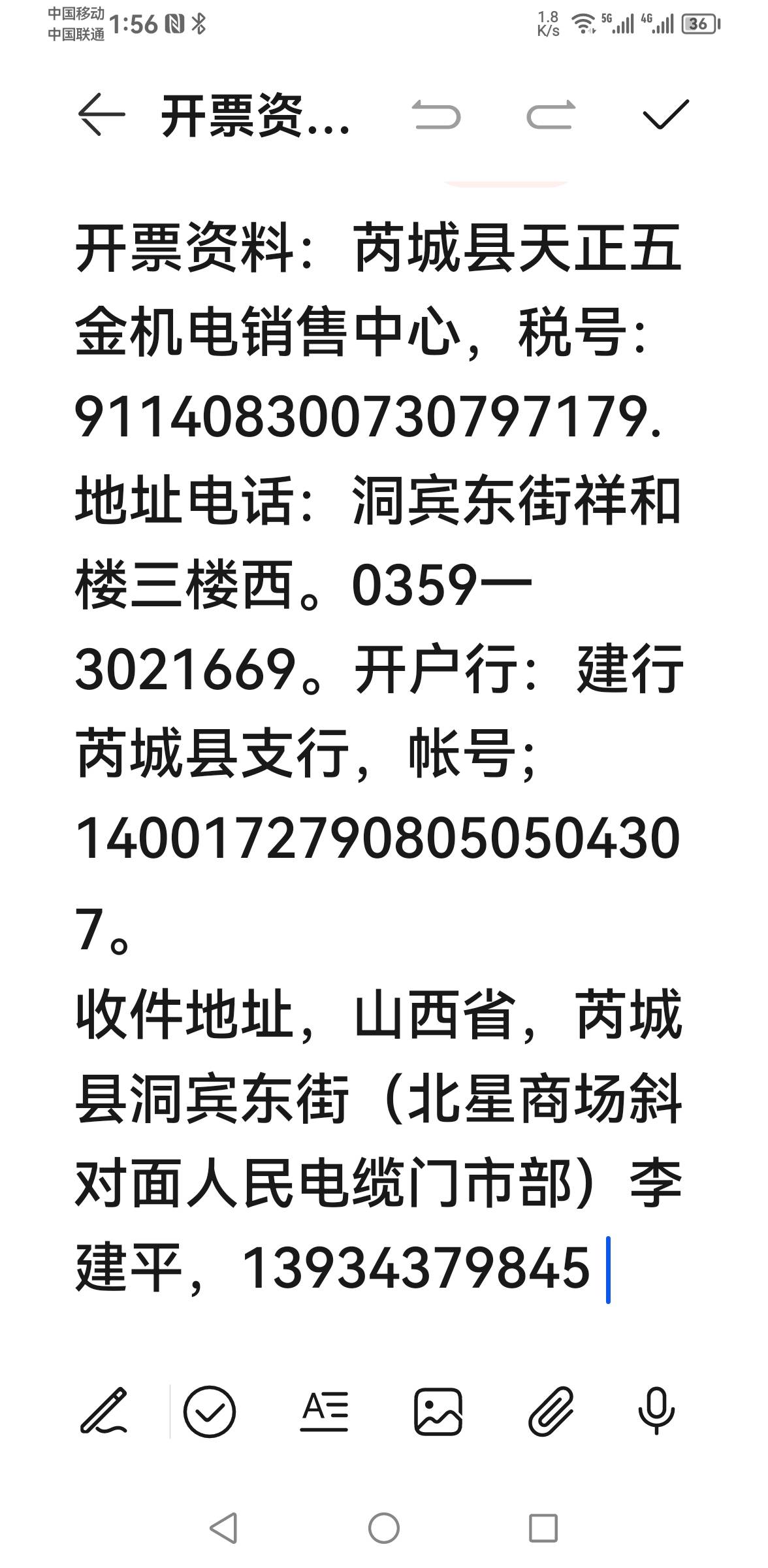Open the handwriting pen tool
768x1568 pixels.
(103, 1411)
